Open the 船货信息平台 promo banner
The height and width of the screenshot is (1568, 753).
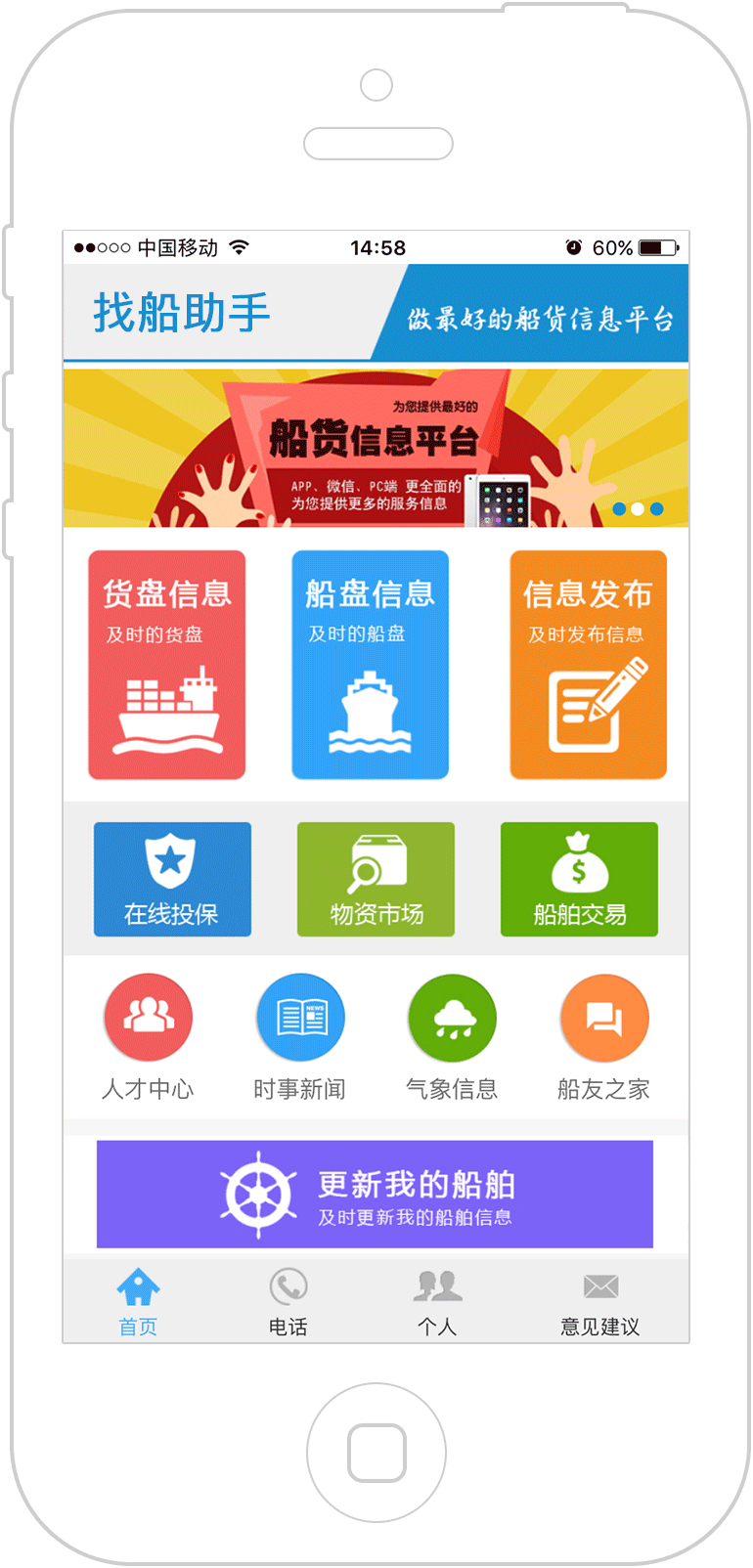(376, 448)
